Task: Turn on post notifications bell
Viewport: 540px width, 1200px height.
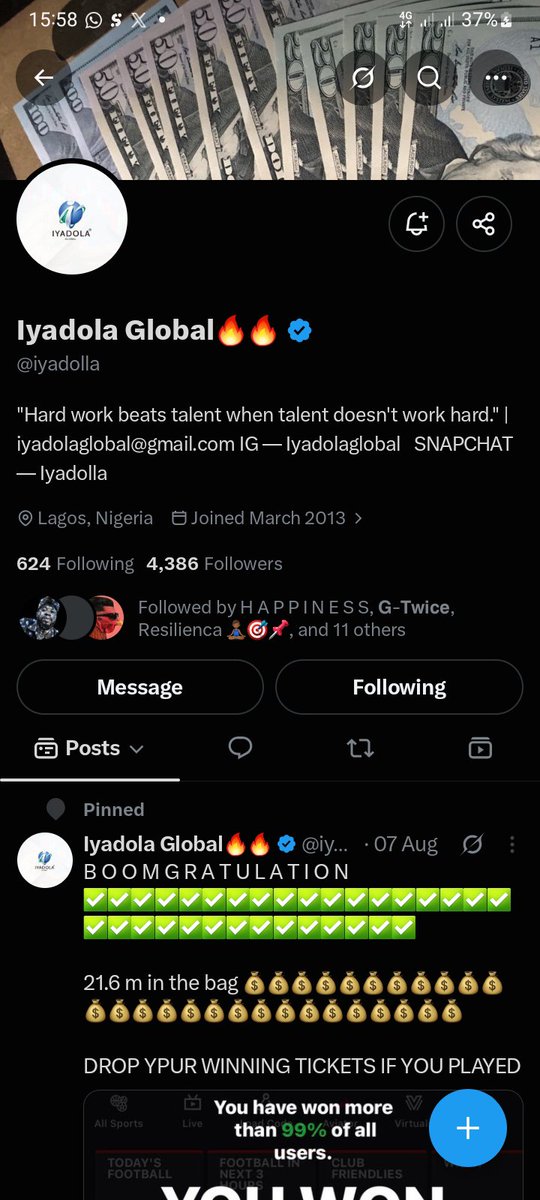Action: coord(416,224)
